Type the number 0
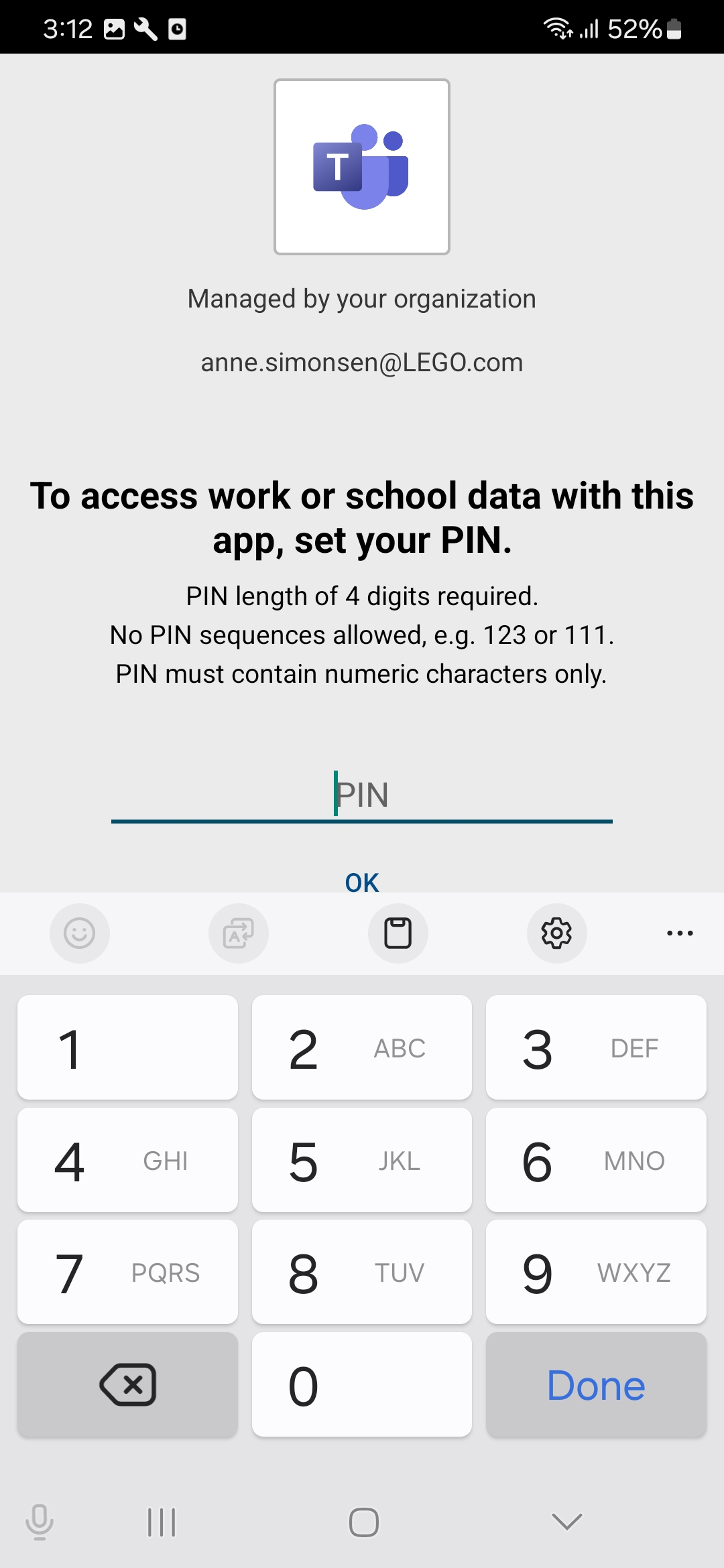The height and width of the screenshot is (1568, 724). [362, 1384]
